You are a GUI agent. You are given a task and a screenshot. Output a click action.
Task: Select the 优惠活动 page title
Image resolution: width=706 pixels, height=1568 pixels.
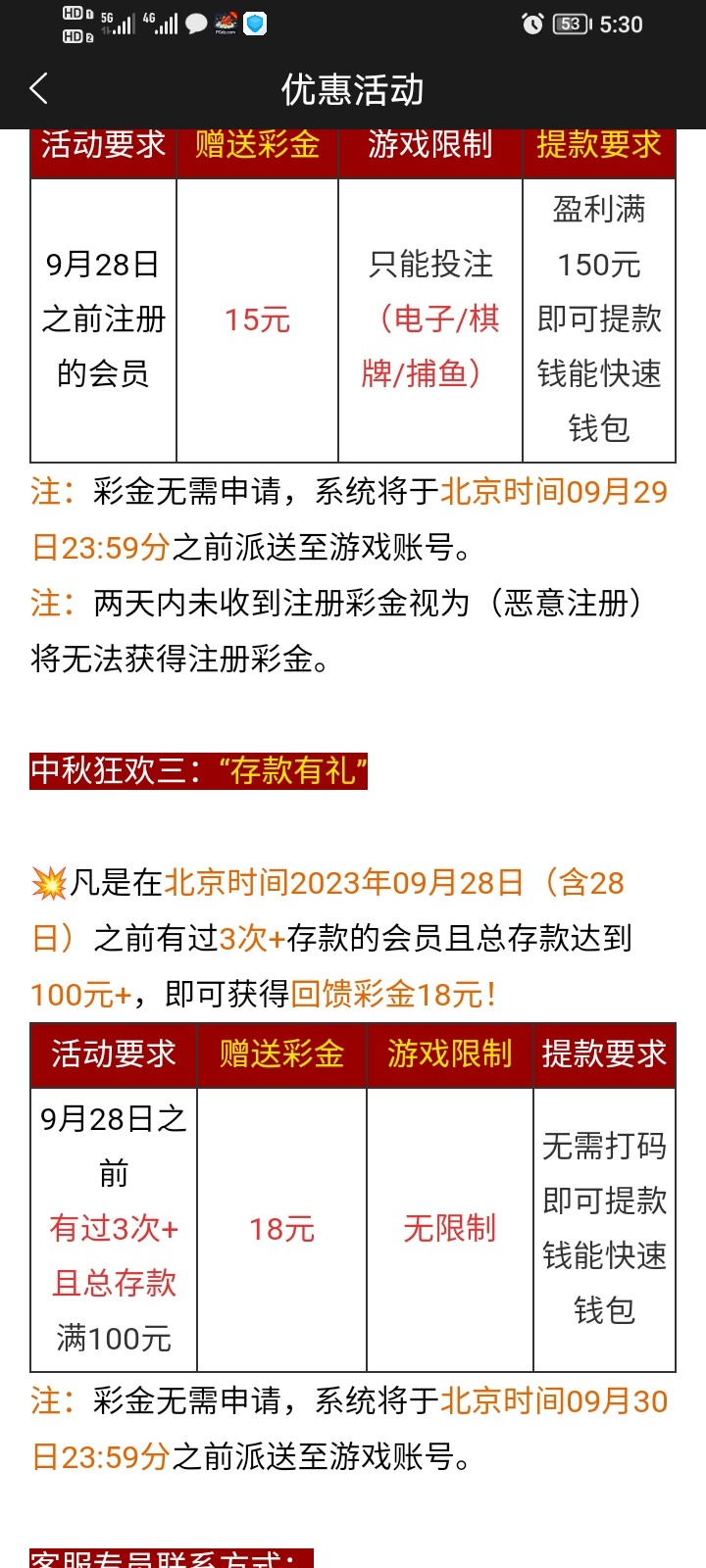pos(351,88)
